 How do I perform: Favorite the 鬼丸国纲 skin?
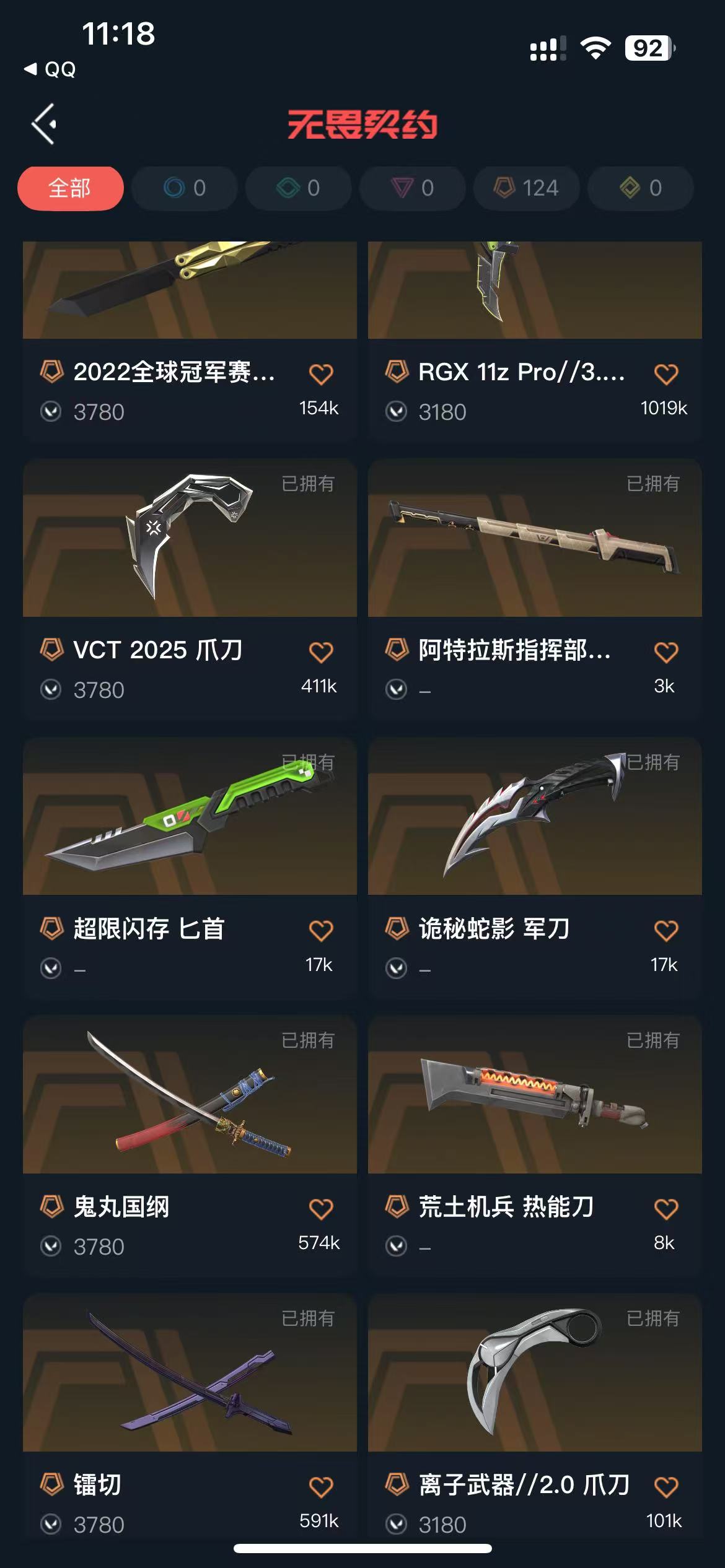321,1208
